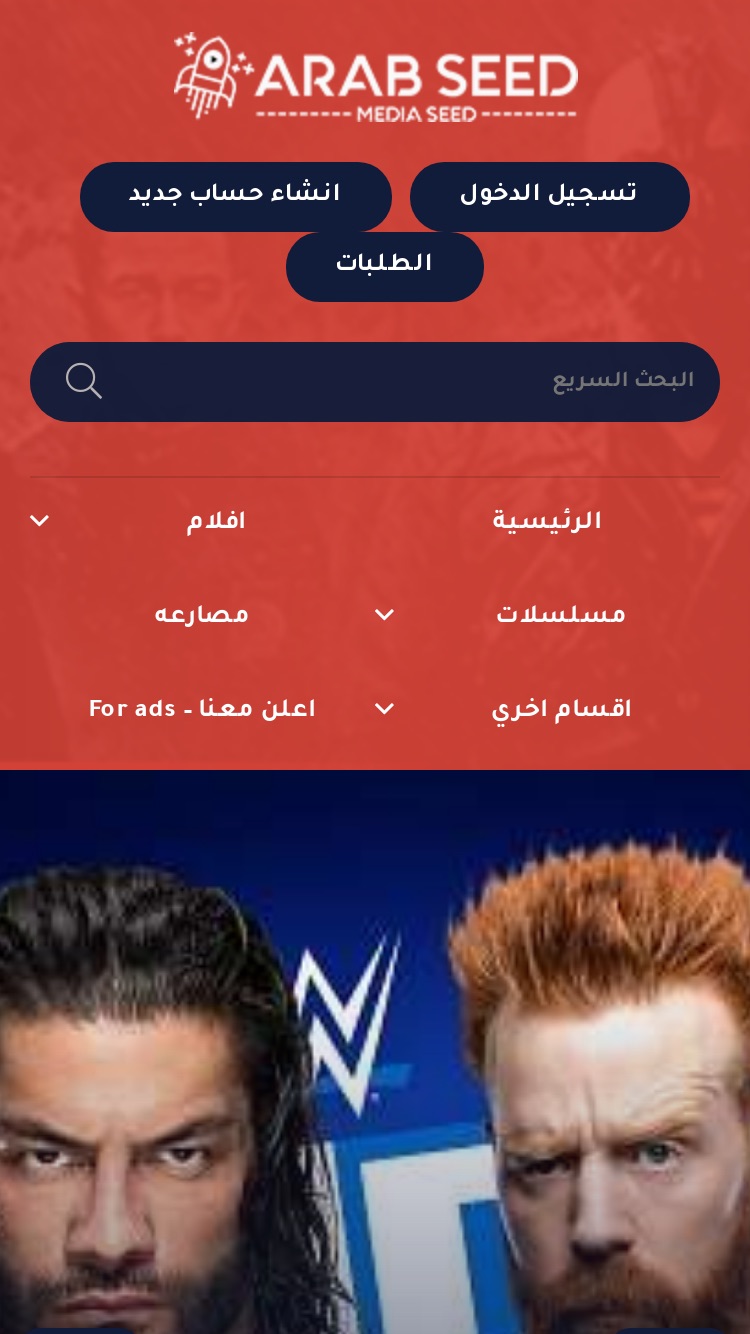
Task: Expand the مسلسلات dropdown chevron
Action: point(385,615)
